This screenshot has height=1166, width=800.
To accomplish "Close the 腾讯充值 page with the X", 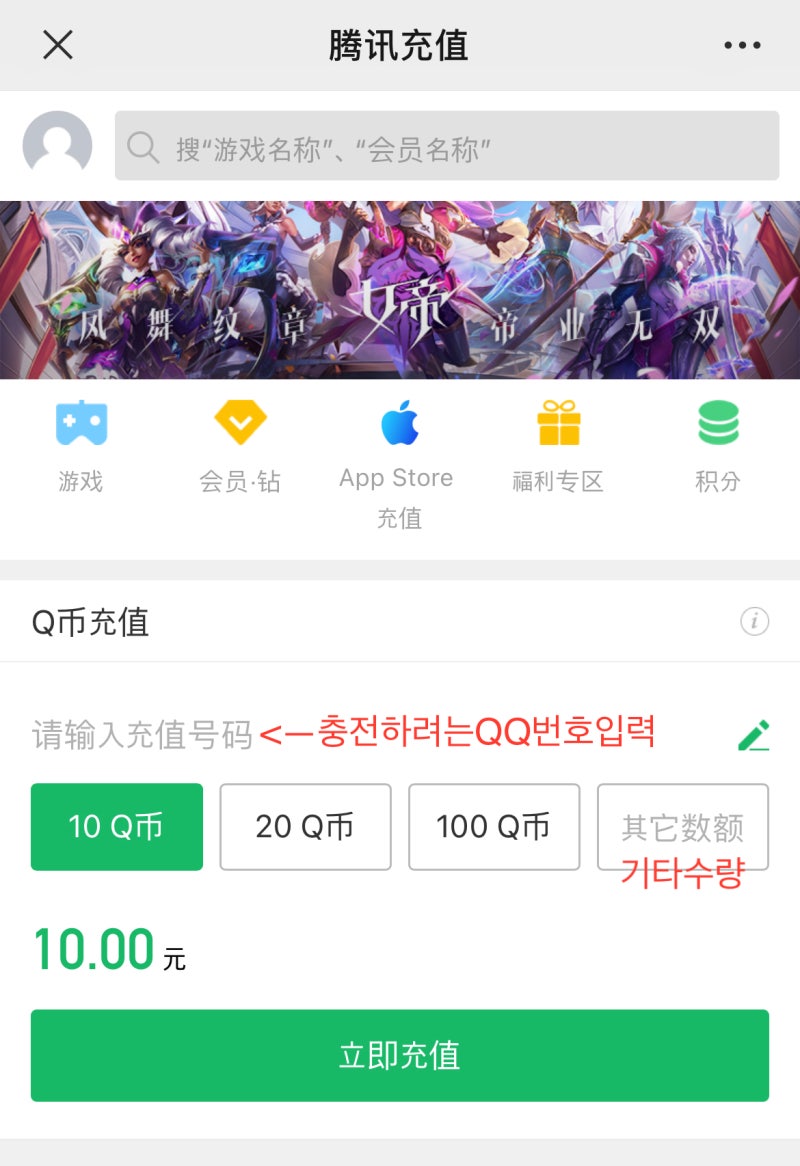I will 57,44.
